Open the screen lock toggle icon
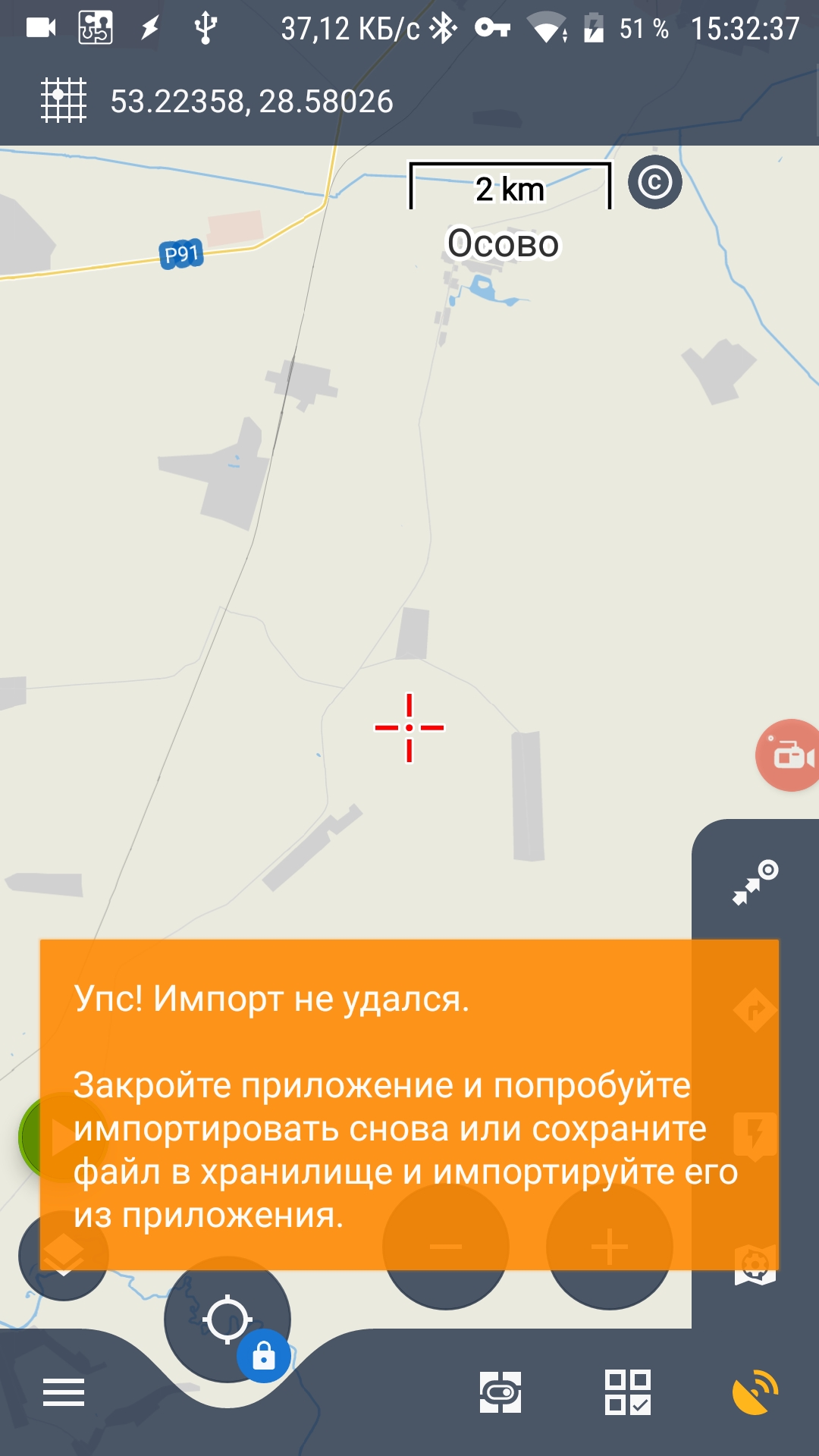The image size is (819, 1456). pos(500,1392)
